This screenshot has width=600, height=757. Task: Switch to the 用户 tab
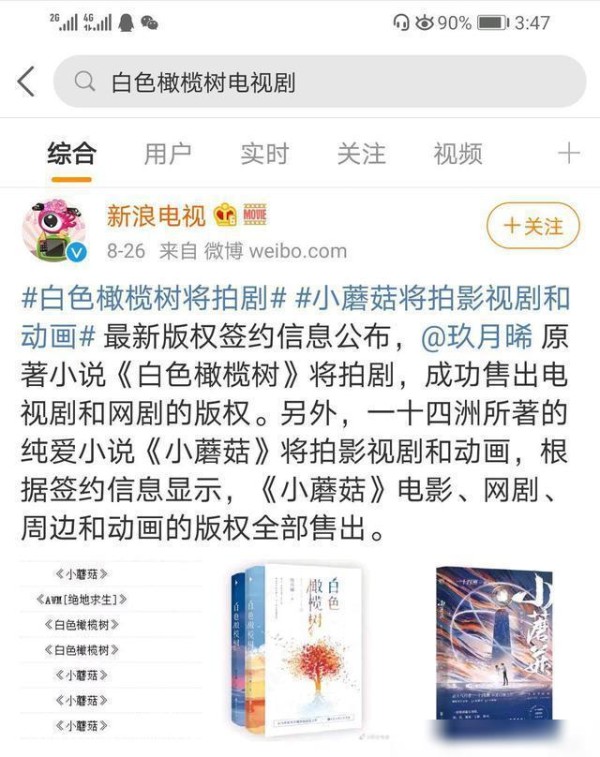tap(167, 153)
